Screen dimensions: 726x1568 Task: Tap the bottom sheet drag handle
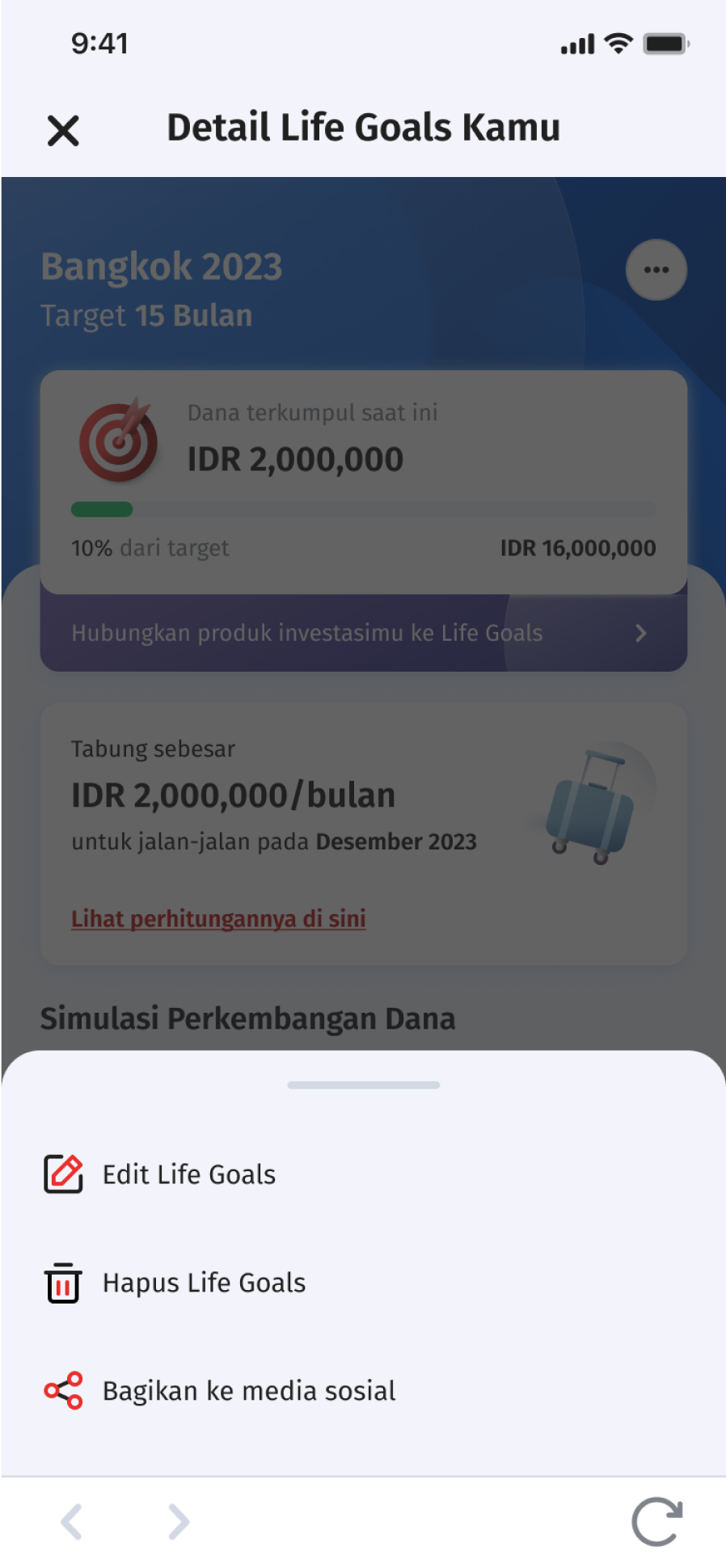[364, 1085]
